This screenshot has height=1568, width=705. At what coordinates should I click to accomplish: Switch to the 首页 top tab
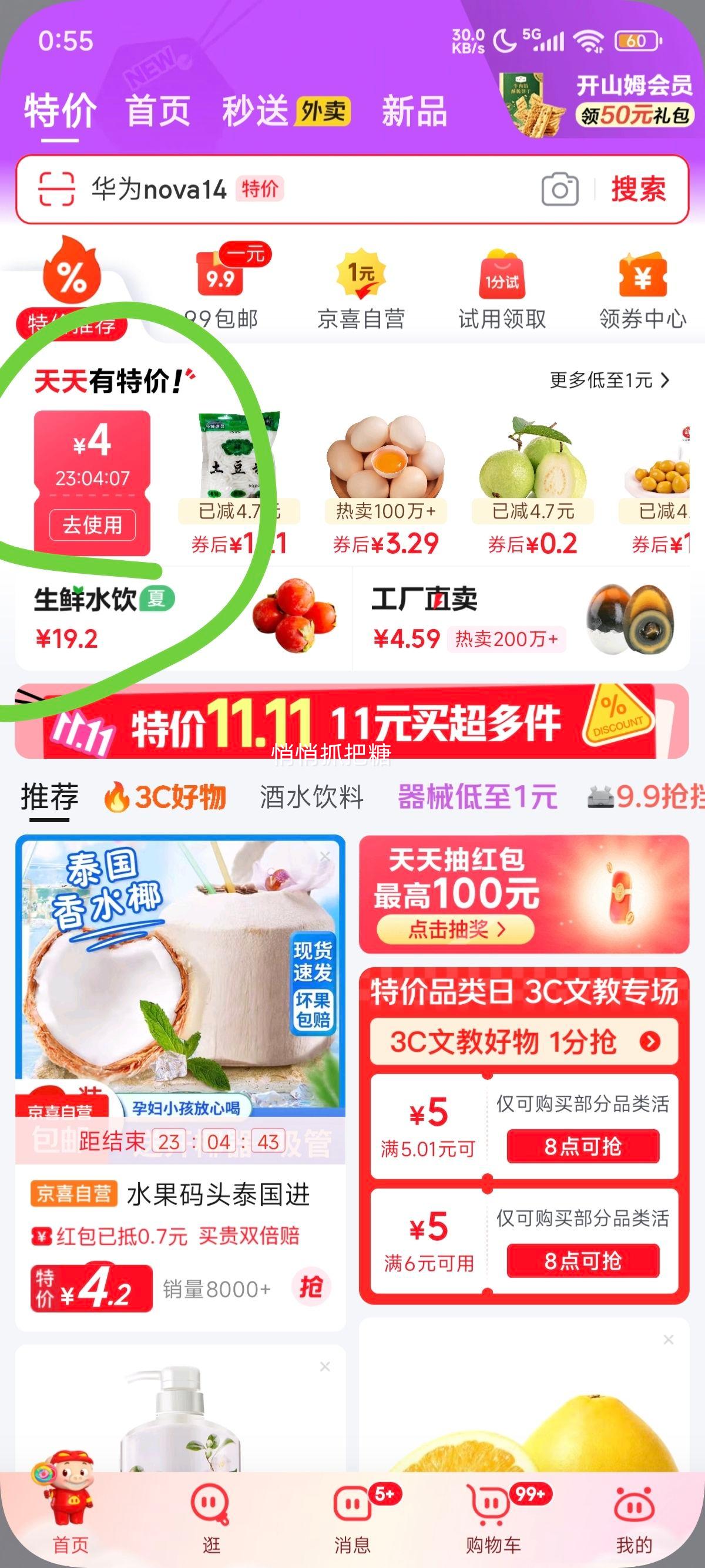157,111
